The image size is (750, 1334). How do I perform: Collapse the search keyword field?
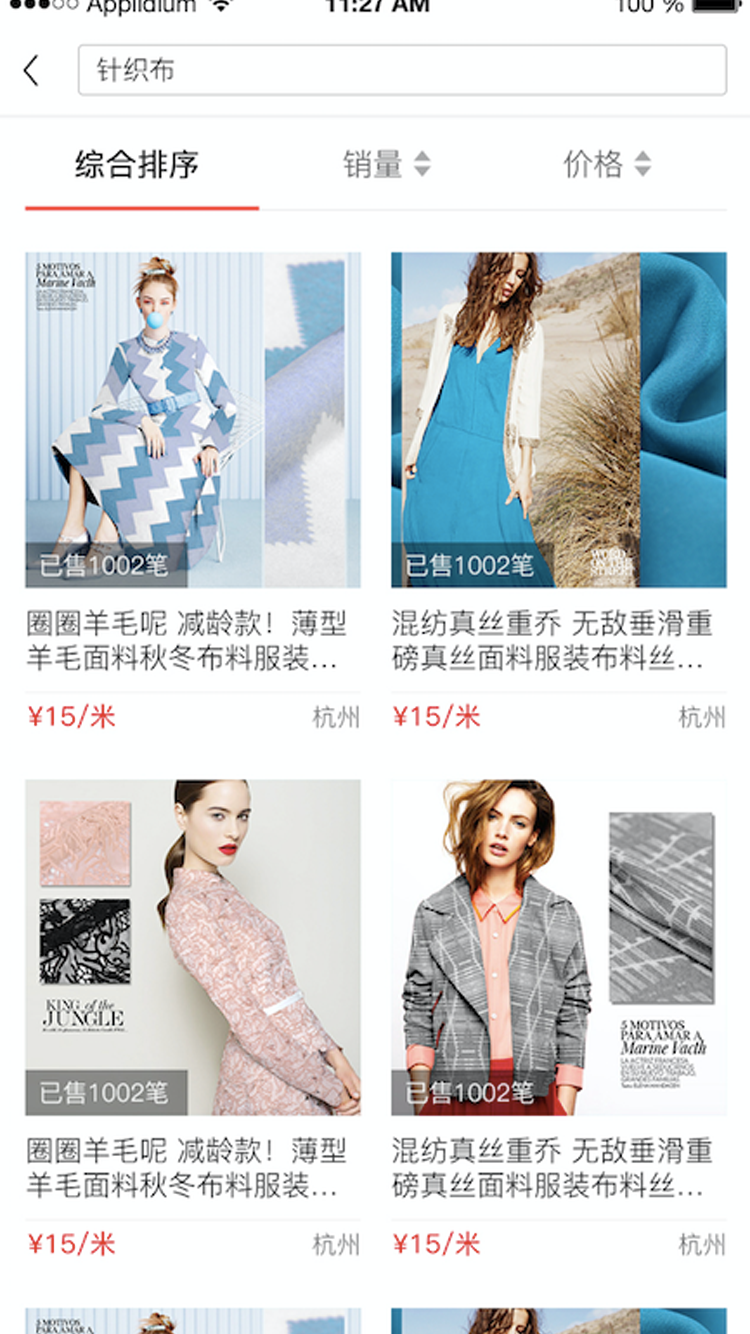coord(400,72)
